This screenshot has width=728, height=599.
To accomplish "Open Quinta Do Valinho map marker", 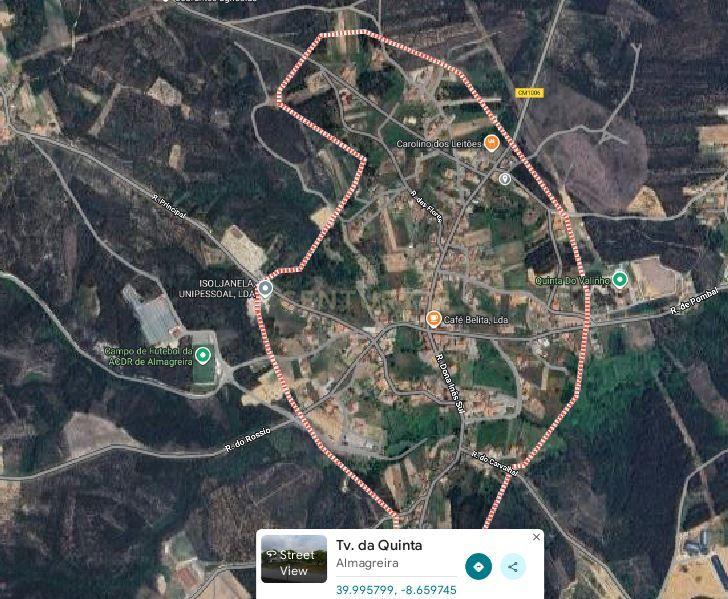I will (x=620, y=280).
